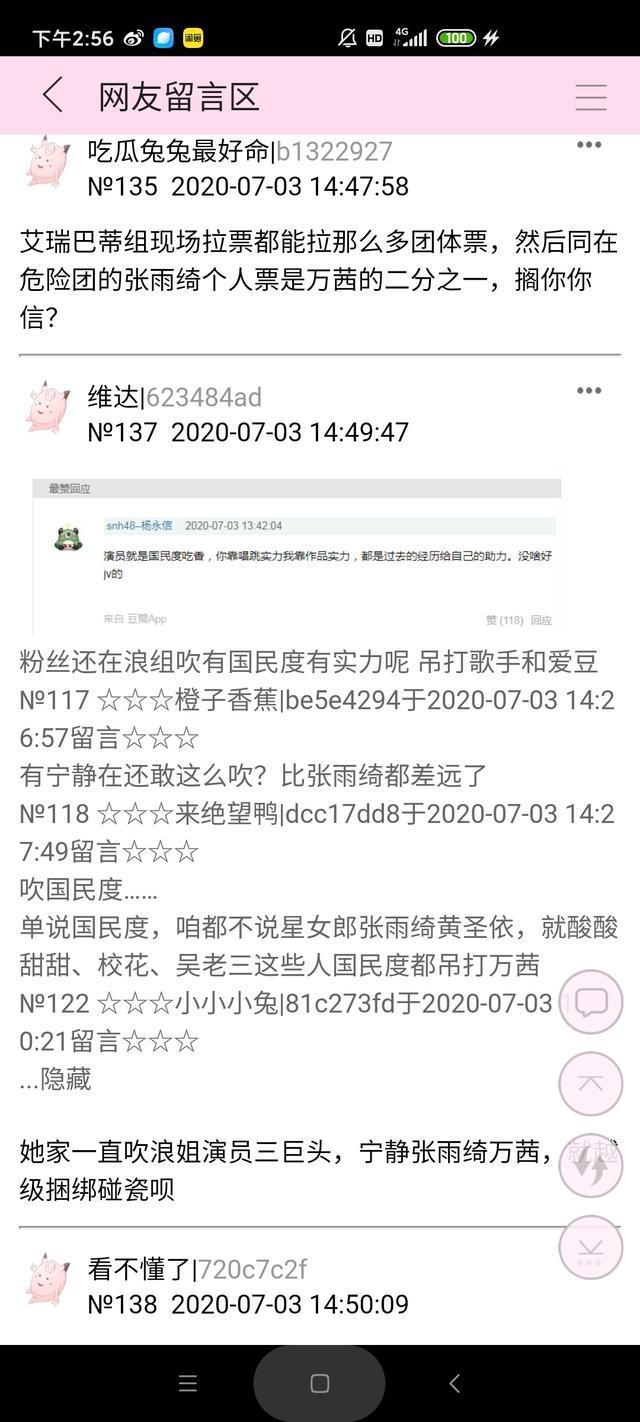Open the system recent apps menu
The width and height of the screenshot is (640, 1422).
(x=187, y=1383)
